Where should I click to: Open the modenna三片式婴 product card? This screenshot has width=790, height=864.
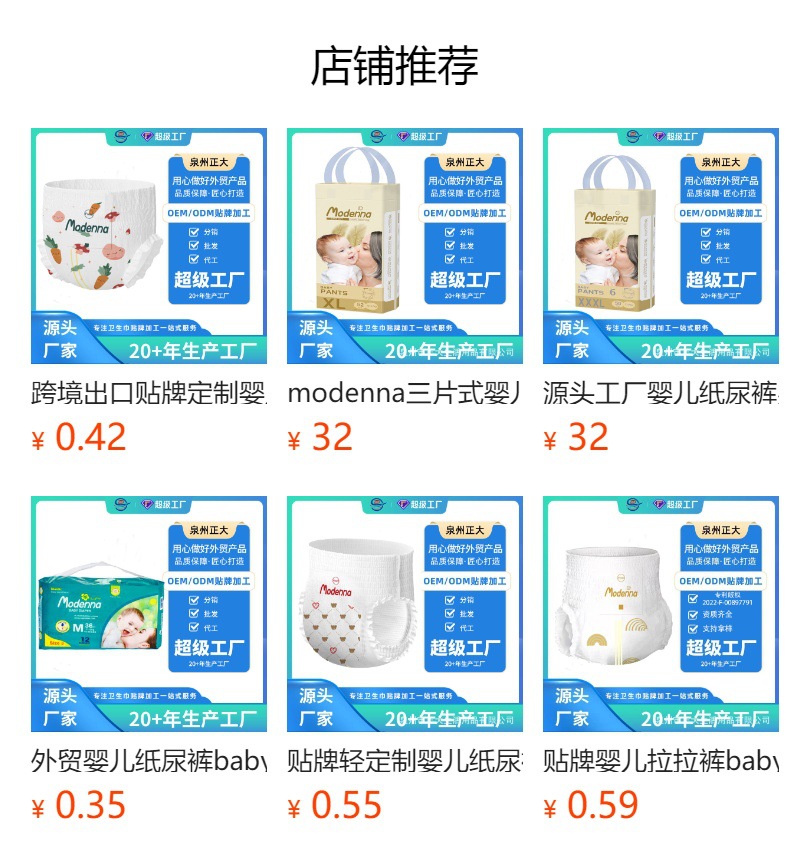[x=404, y=246]
